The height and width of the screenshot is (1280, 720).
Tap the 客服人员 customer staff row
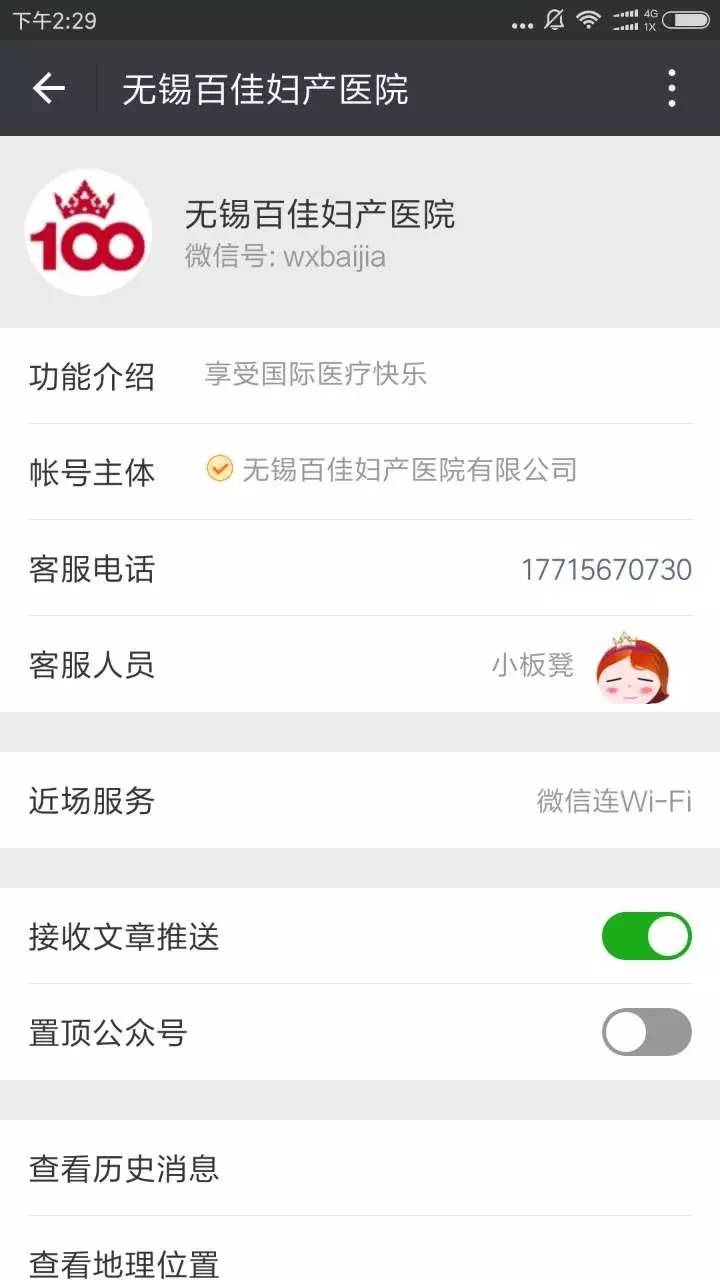coord(92,663)
